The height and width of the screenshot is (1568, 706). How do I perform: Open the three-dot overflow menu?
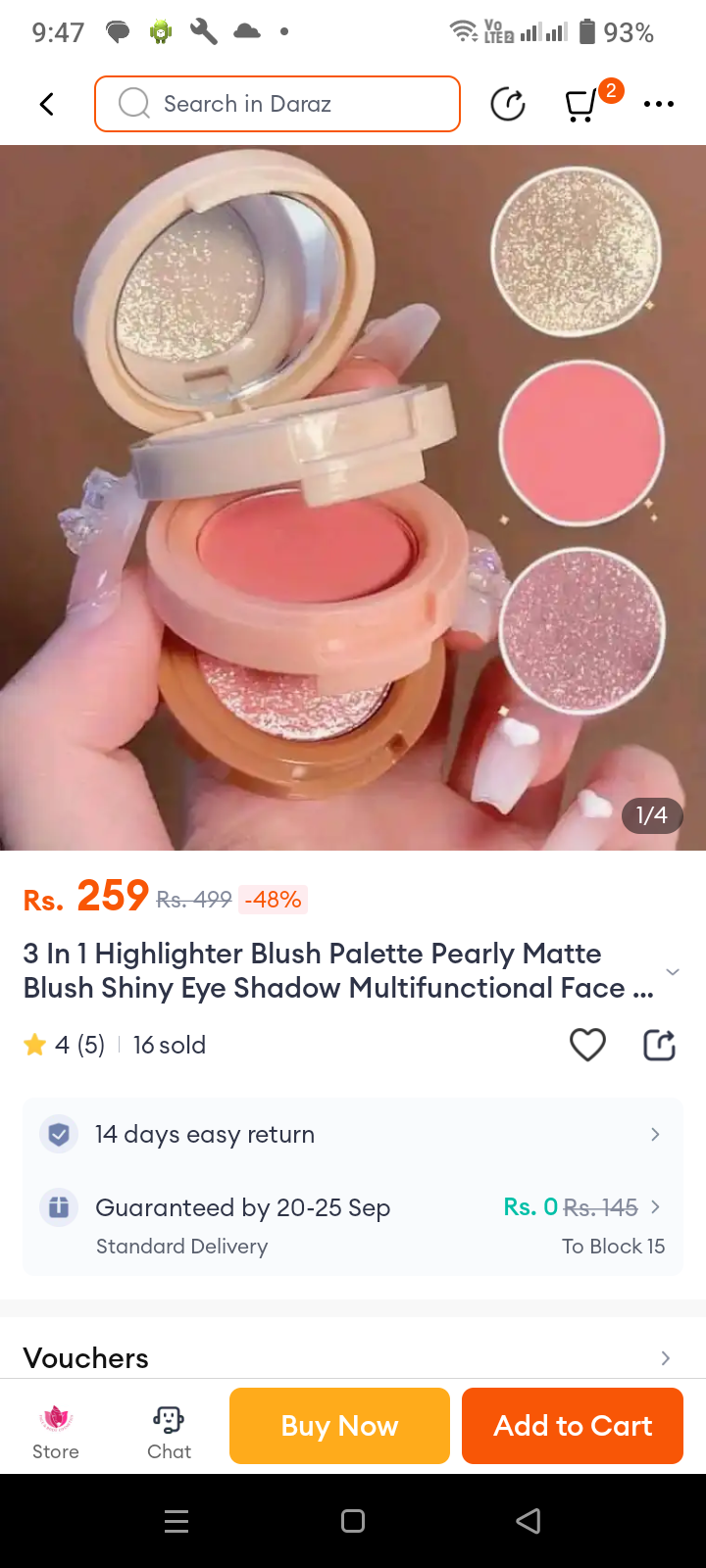(659, 104)
